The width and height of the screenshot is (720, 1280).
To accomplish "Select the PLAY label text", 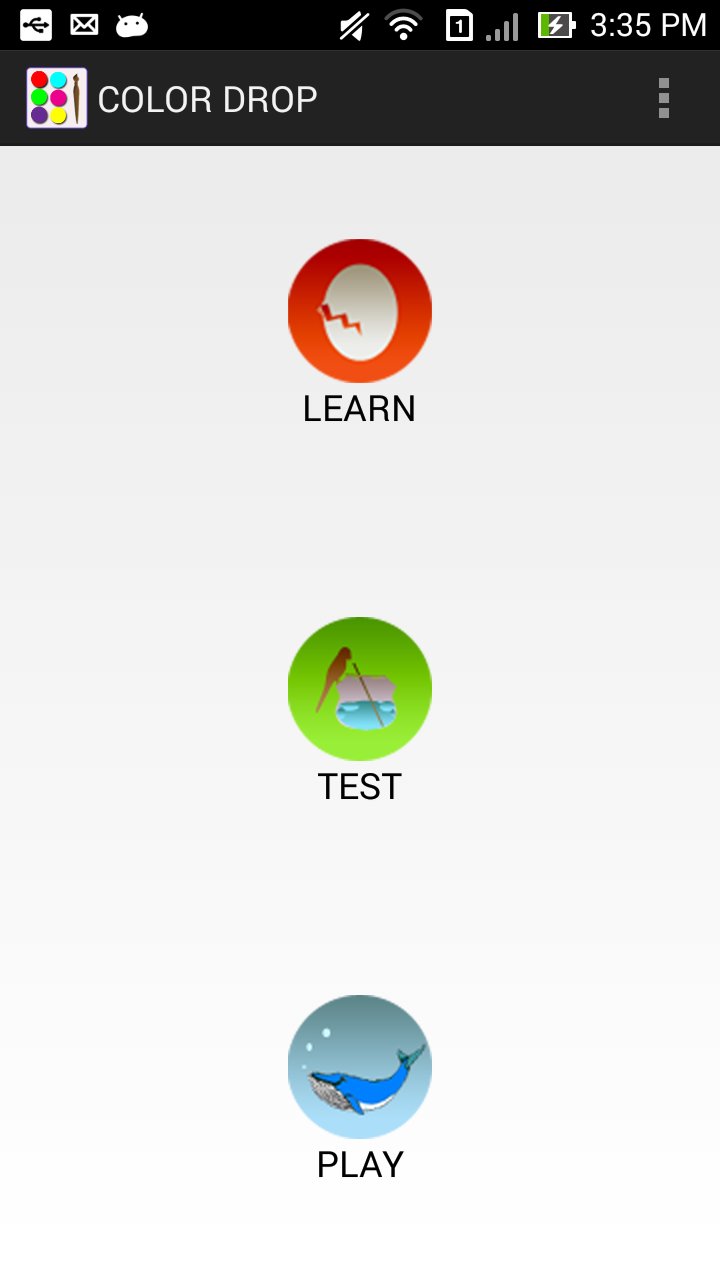I will [x=359, y=1163].
